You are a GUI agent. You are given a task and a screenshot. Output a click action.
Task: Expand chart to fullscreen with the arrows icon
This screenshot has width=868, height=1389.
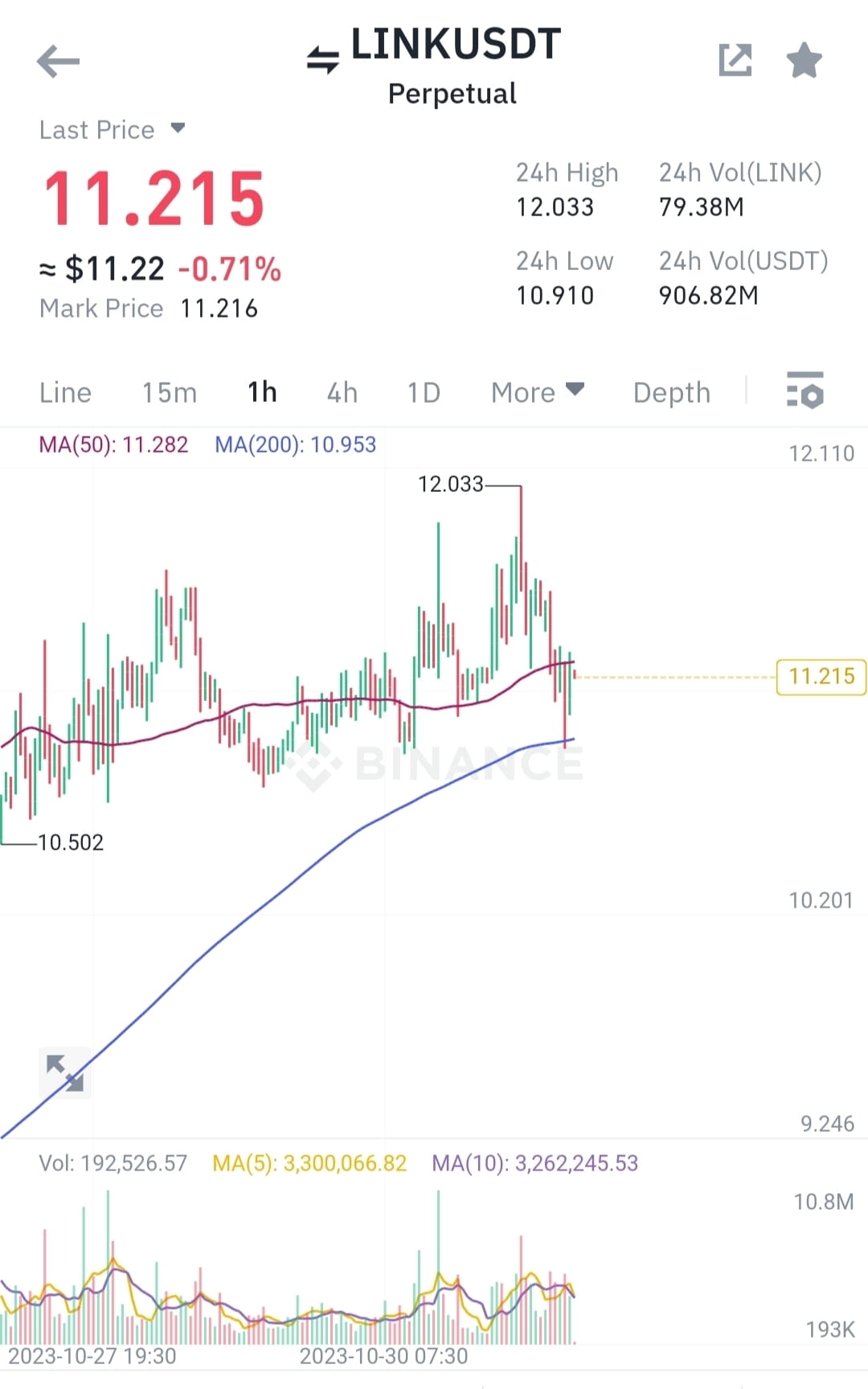(x=64, y=1074)
